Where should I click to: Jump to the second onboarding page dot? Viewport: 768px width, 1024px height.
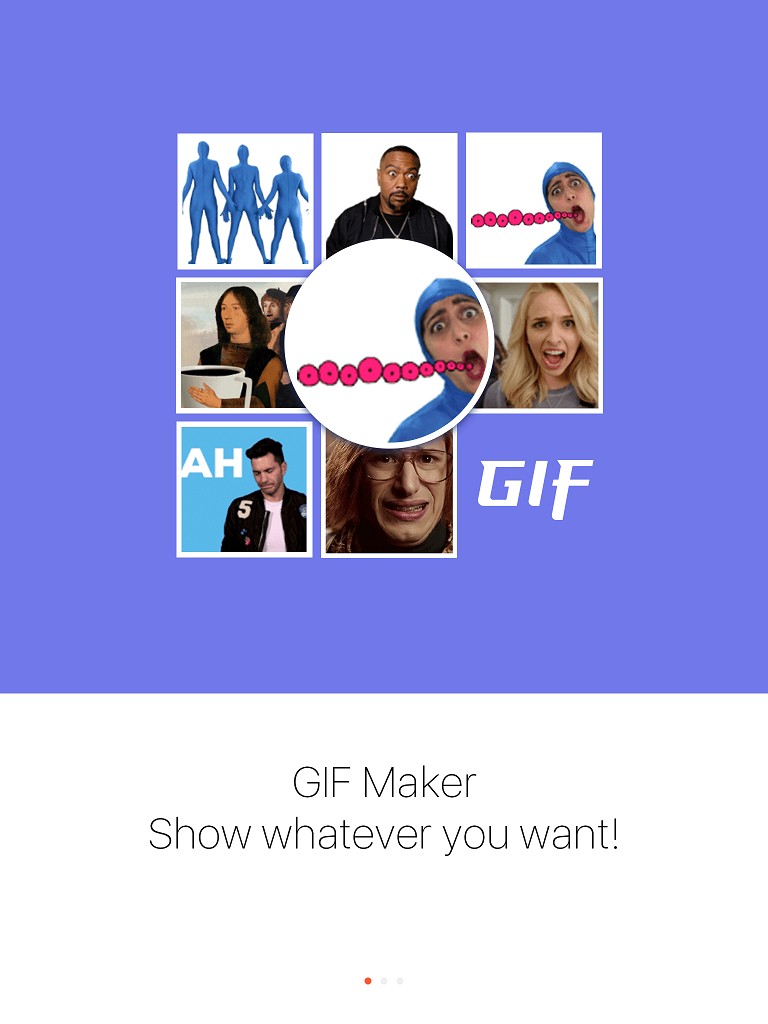tap(384, 981)
